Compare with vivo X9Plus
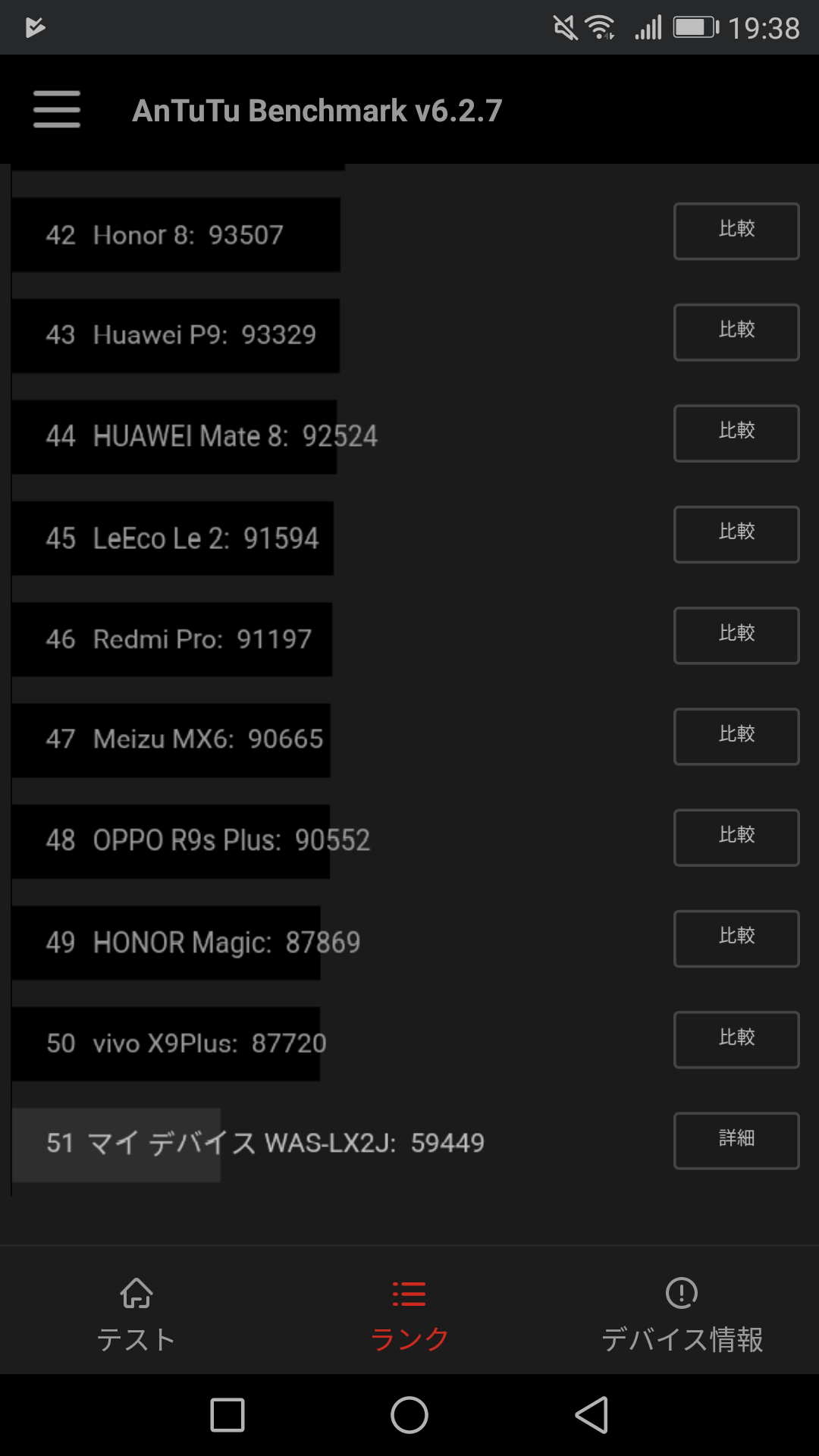 pos(736,1040)
